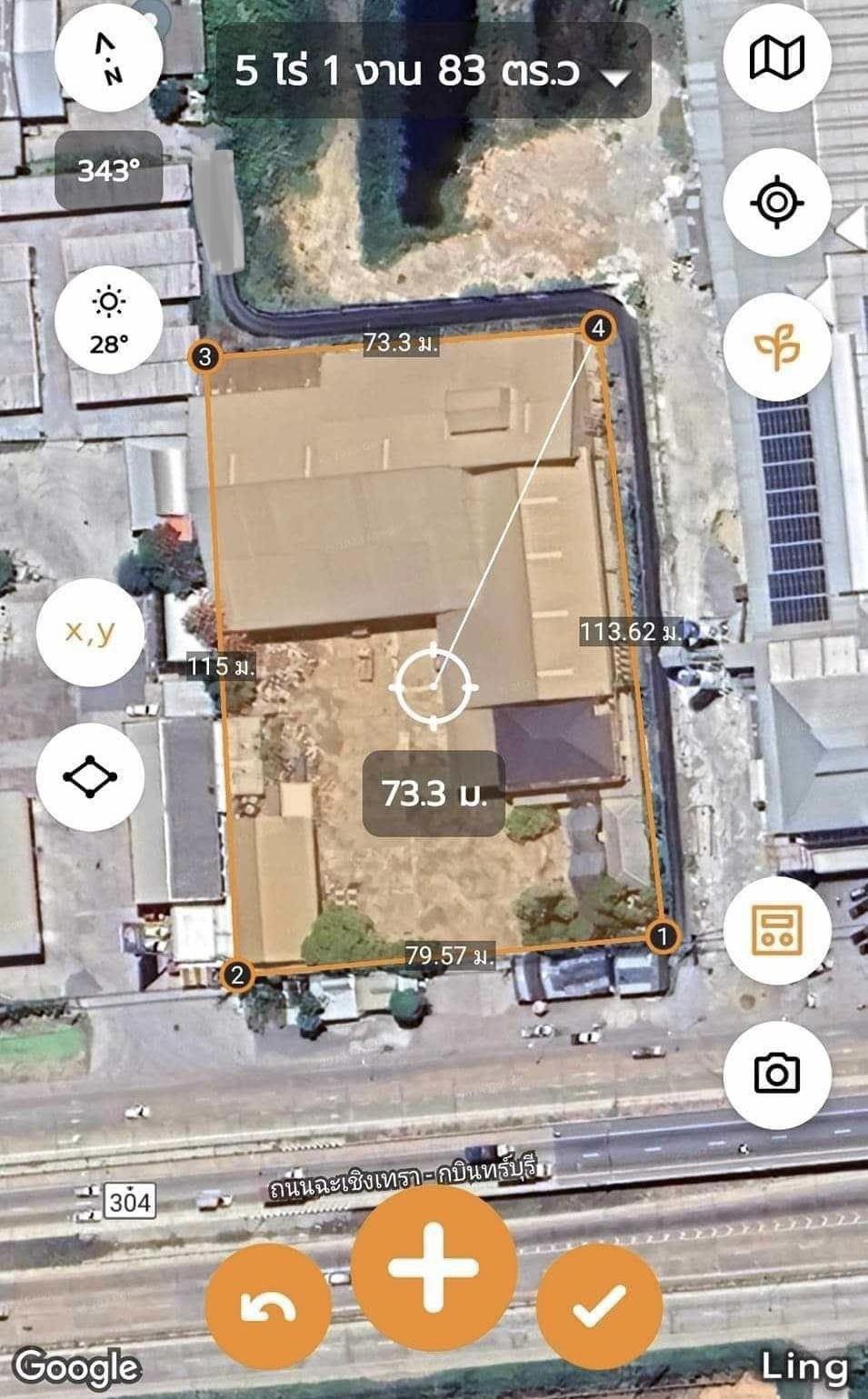Tap the sun weather 28° button
The width and height of the screenshot is (868, 1399).
108,319
